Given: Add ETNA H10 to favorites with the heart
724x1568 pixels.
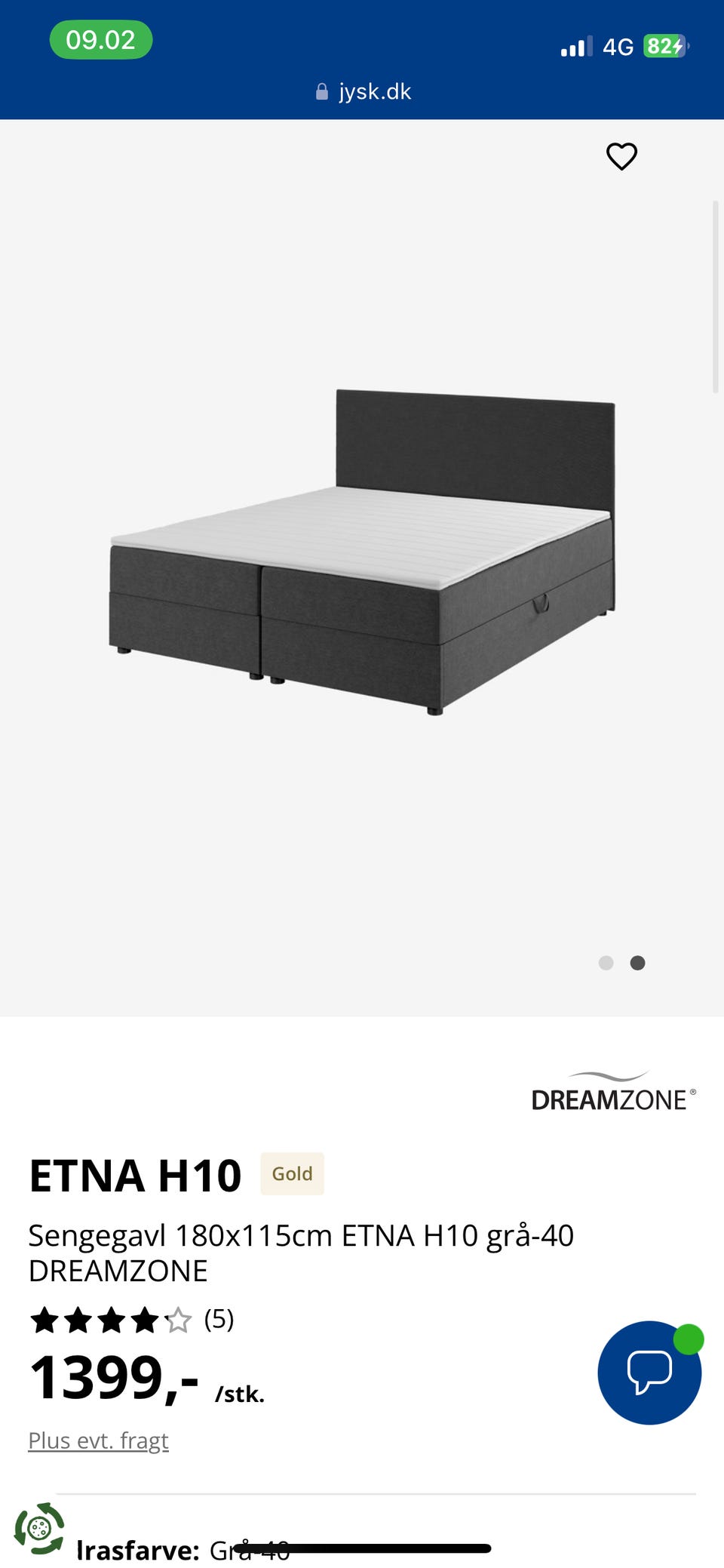Looking at the screenshot, I should [x=621, y=156].
